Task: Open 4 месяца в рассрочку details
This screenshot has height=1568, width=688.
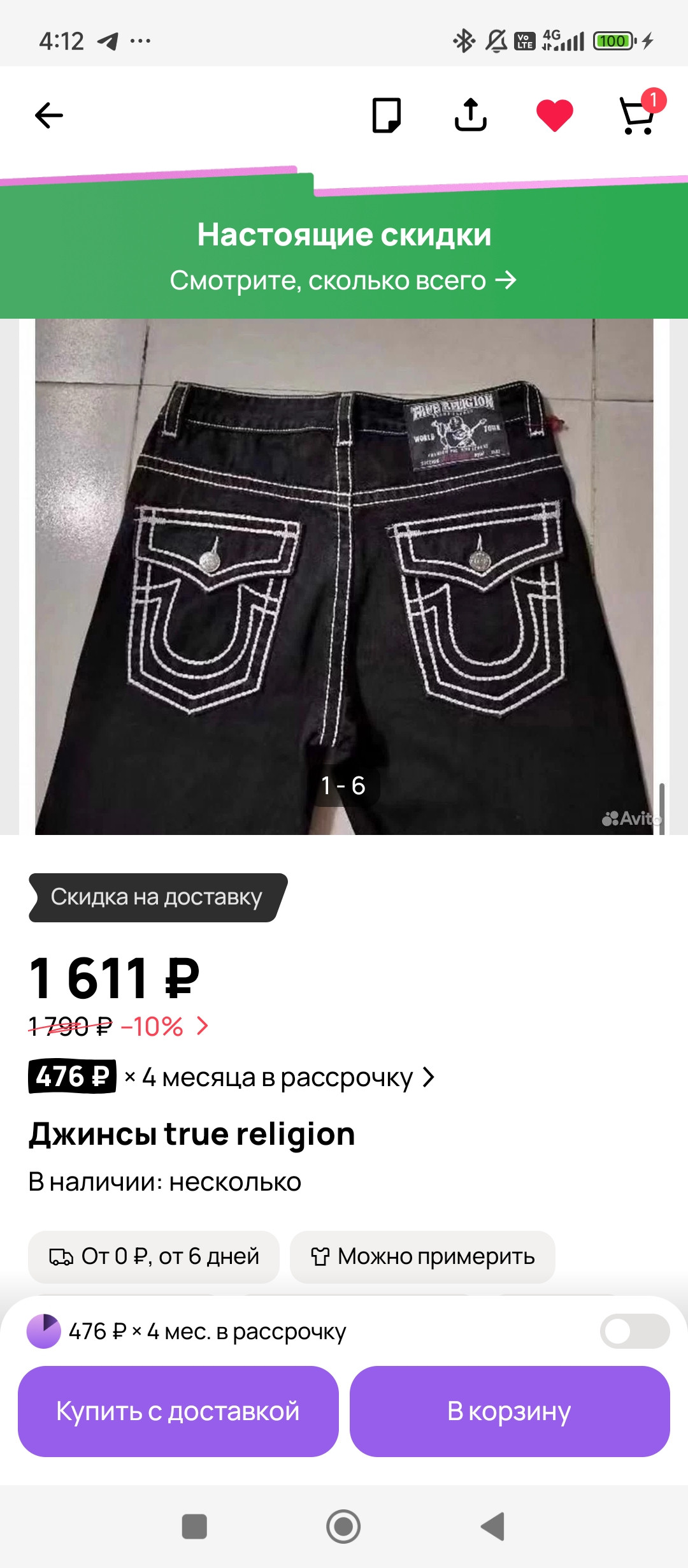Action: click(x=287, y=1077)
